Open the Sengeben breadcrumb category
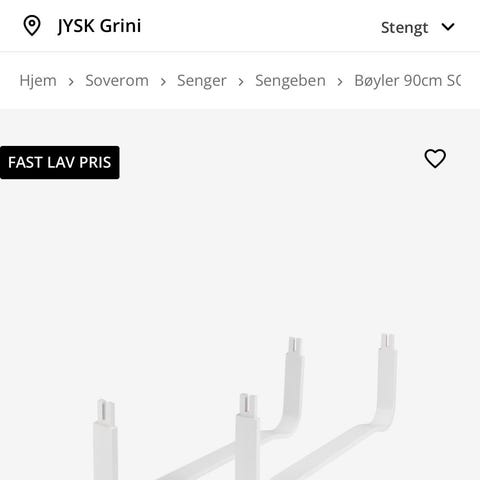The width and height of the screenshot is (480, 480). 290,81
